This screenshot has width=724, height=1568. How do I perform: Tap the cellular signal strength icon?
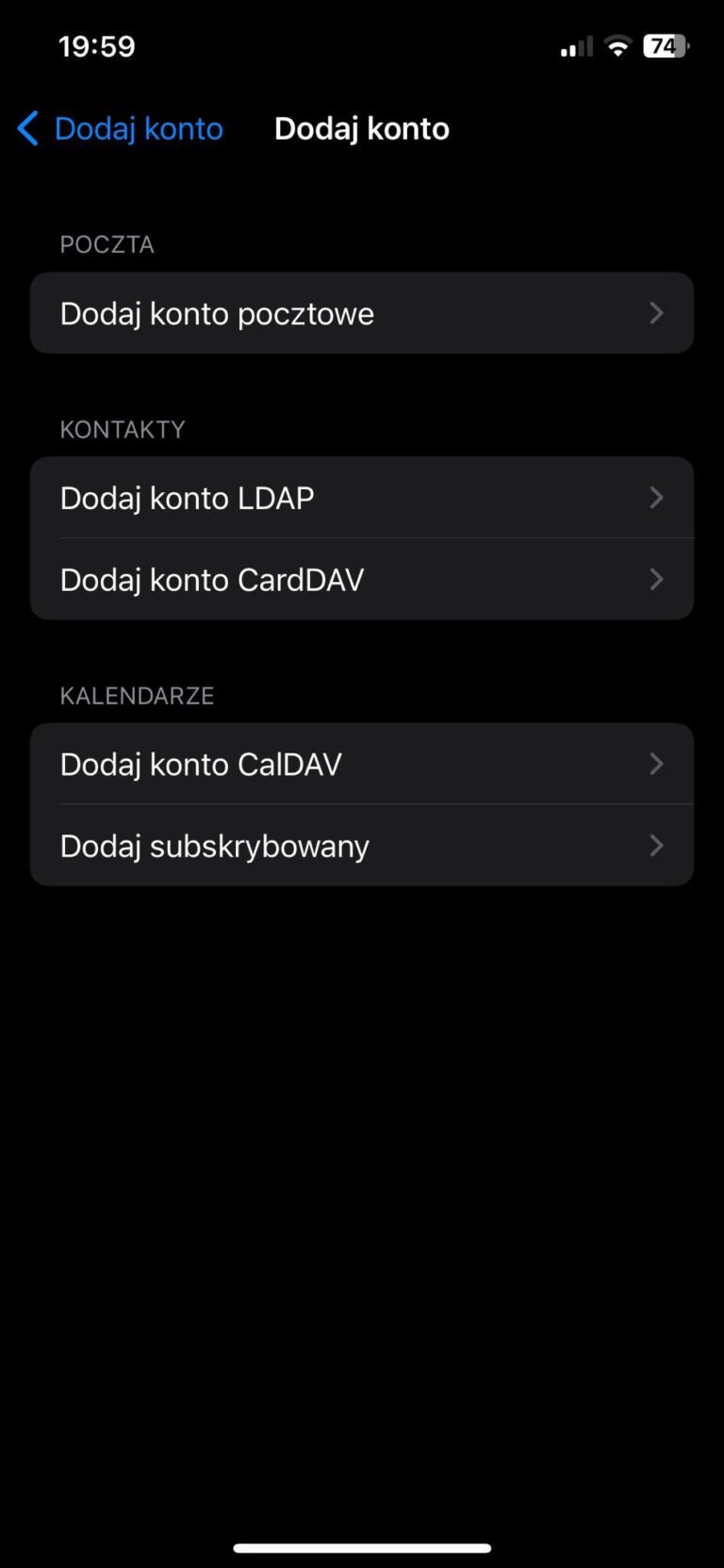[575, 45]
